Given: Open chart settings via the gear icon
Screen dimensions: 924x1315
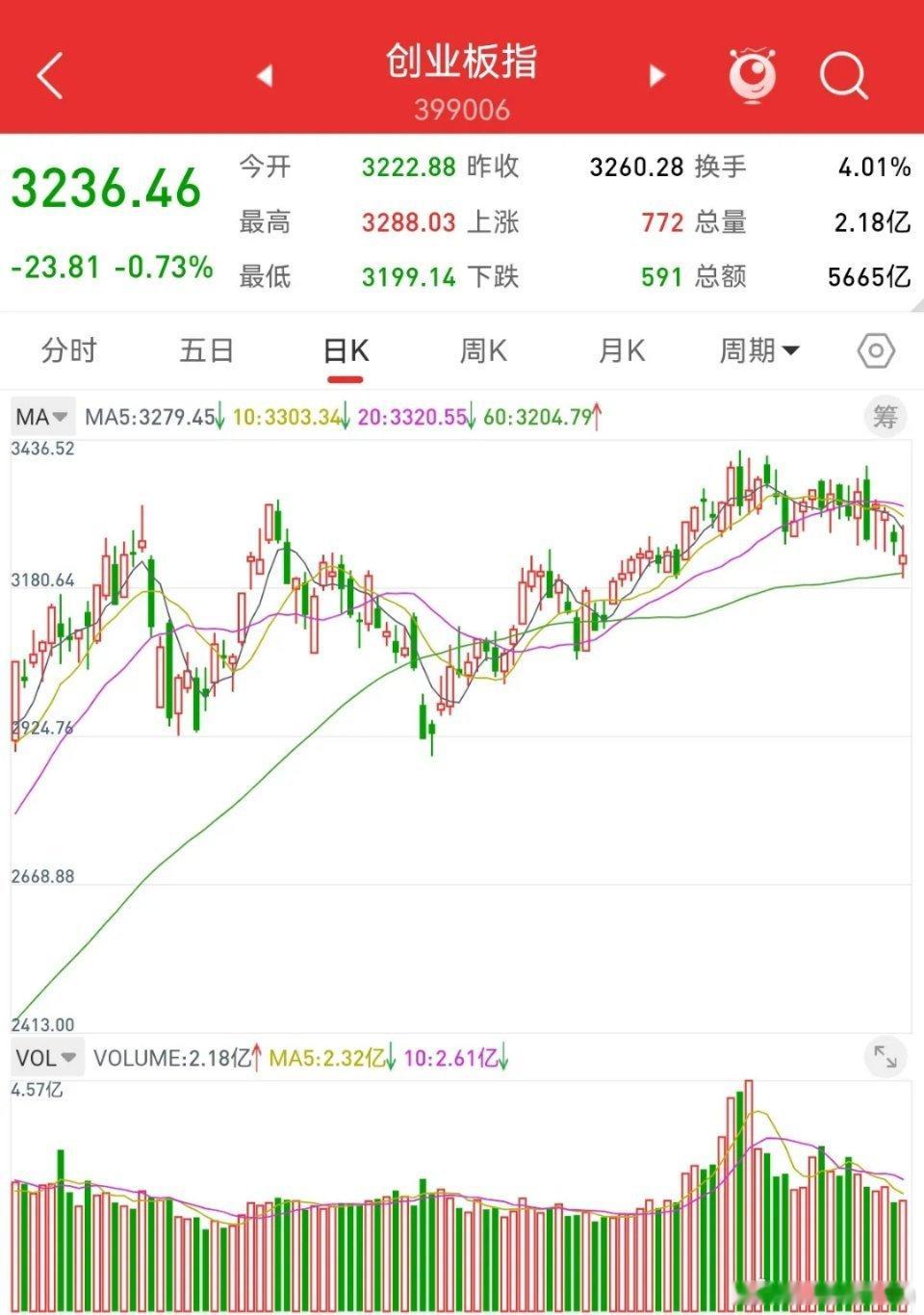Looking at the screenshot, I should click(x=875, y=350).
